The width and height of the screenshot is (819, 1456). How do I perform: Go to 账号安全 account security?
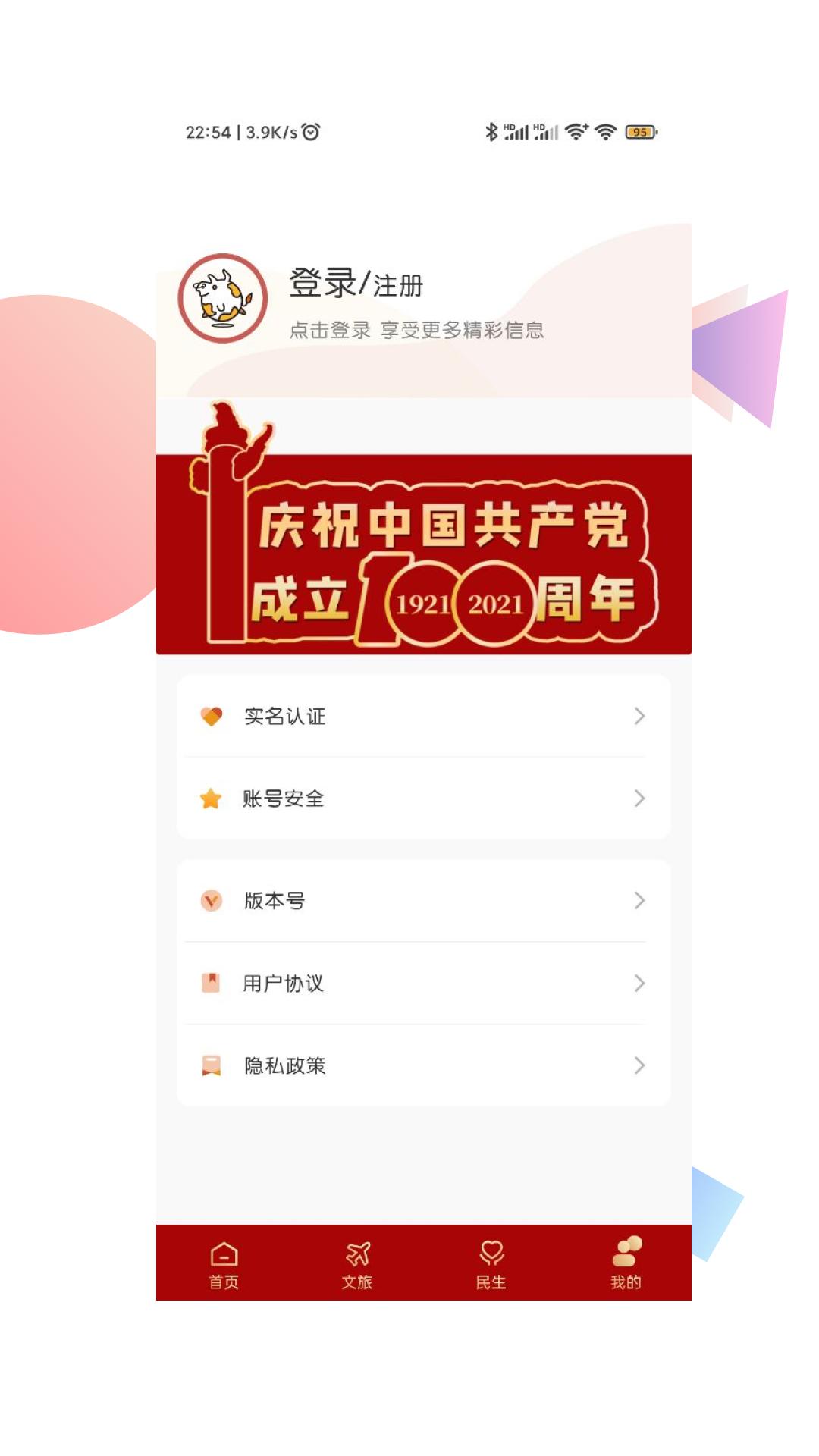click(423, 799)
